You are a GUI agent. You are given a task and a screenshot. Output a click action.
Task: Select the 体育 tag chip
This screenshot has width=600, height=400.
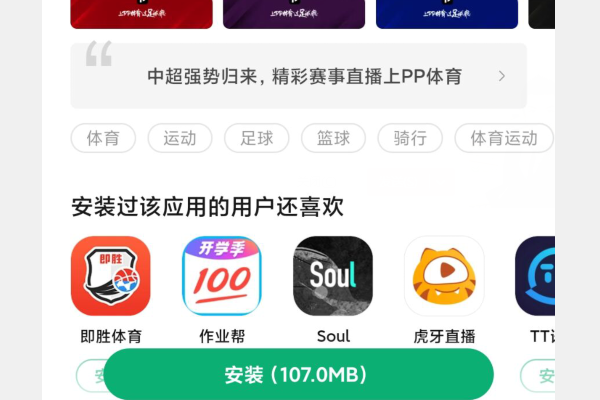(x=103, y=139)
